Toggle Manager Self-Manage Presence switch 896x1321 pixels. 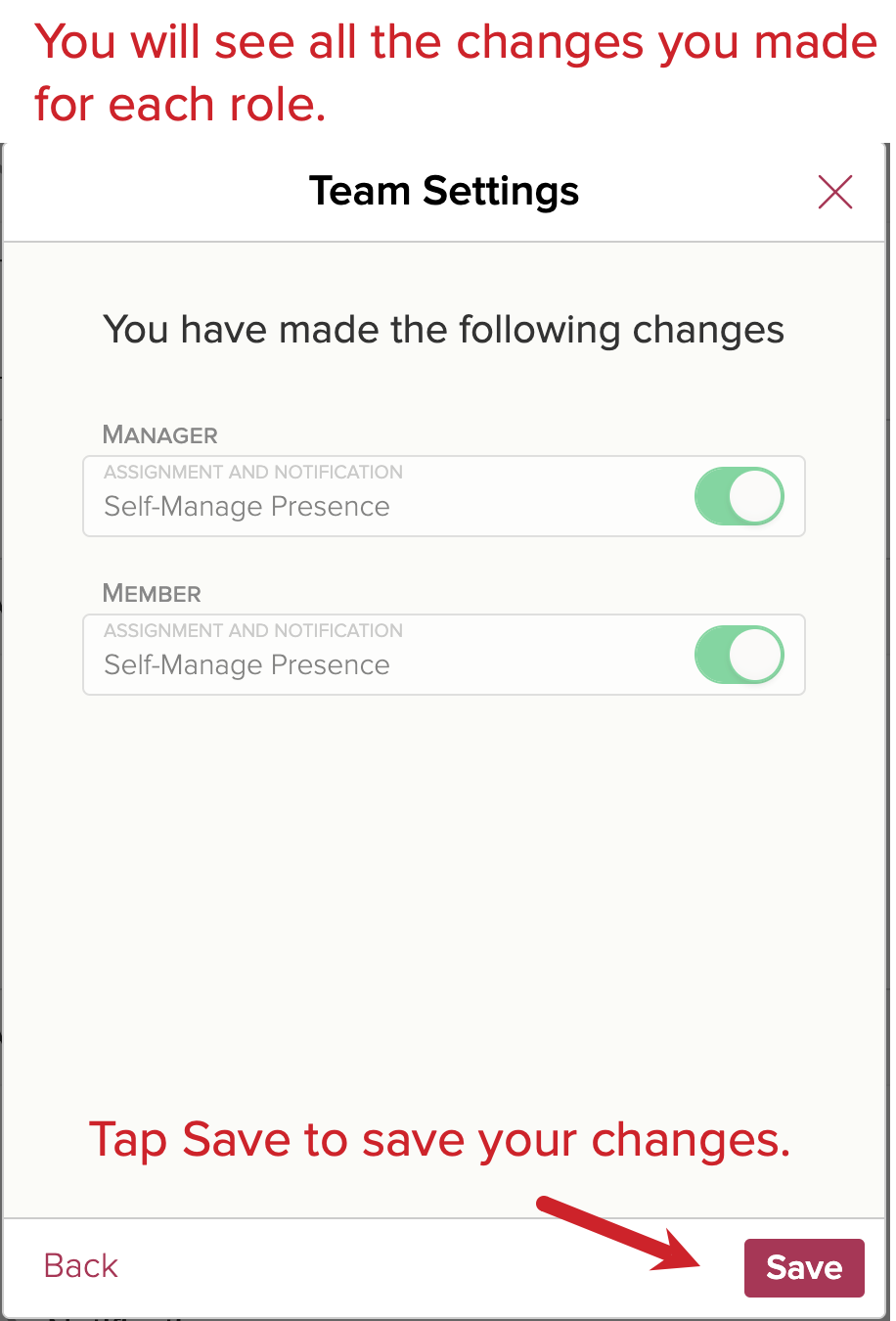click(739, 496)
